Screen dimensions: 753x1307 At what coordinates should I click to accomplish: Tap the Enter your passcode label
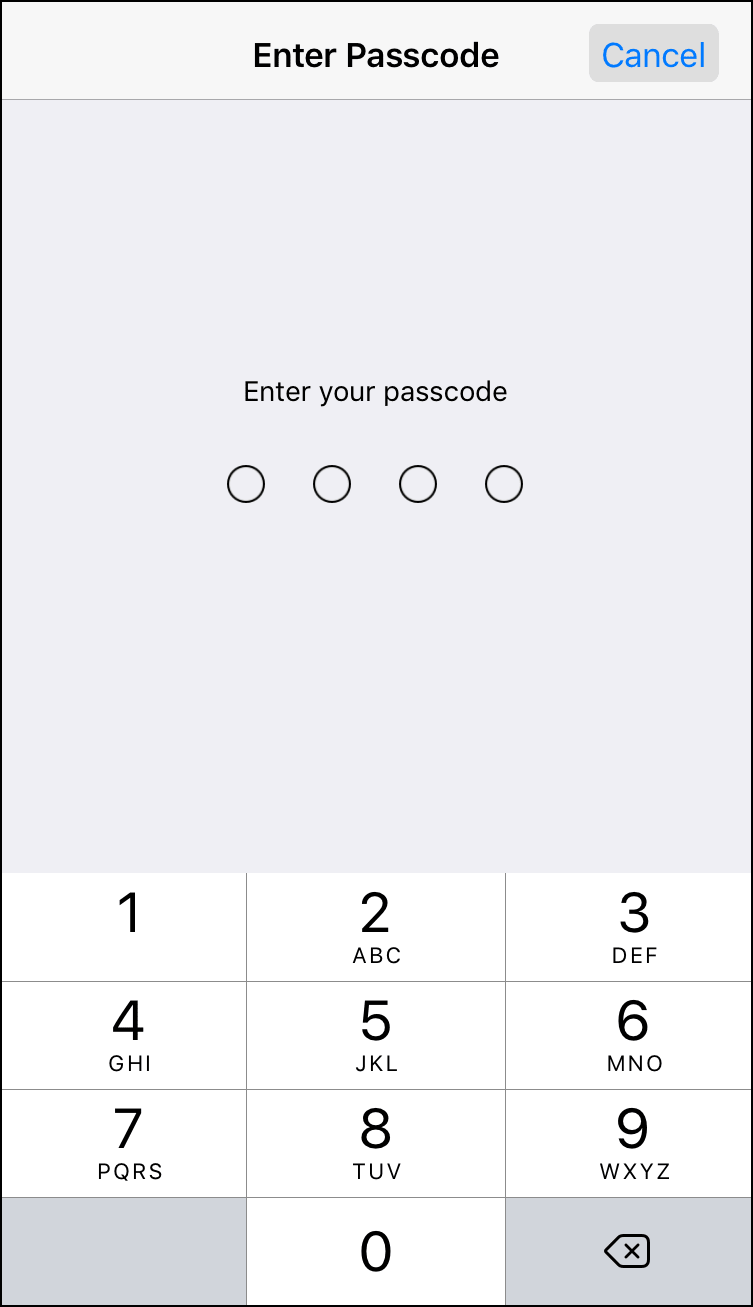coord(375,391)
